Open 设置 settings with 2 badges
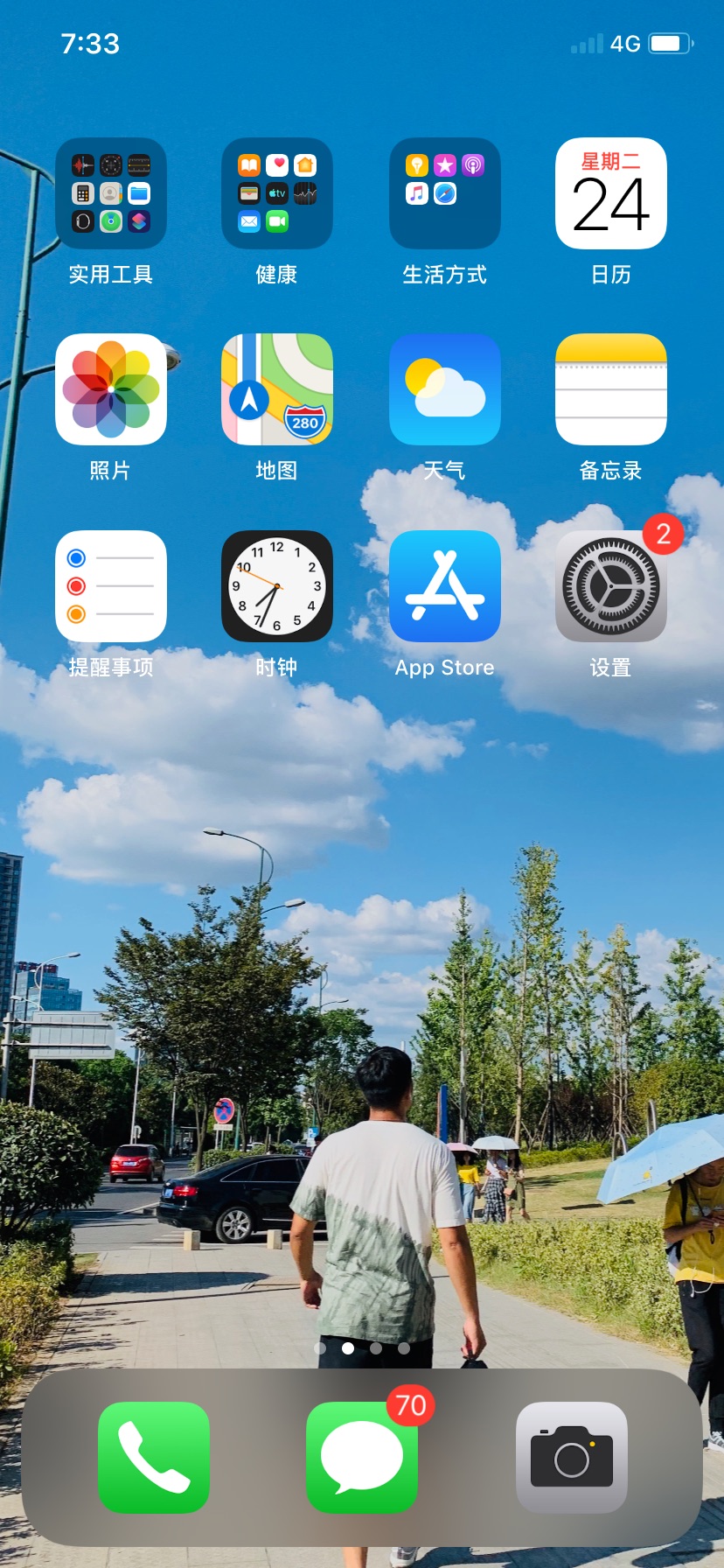The height and width of the screenshot is (1568, 724). point(611,586)
